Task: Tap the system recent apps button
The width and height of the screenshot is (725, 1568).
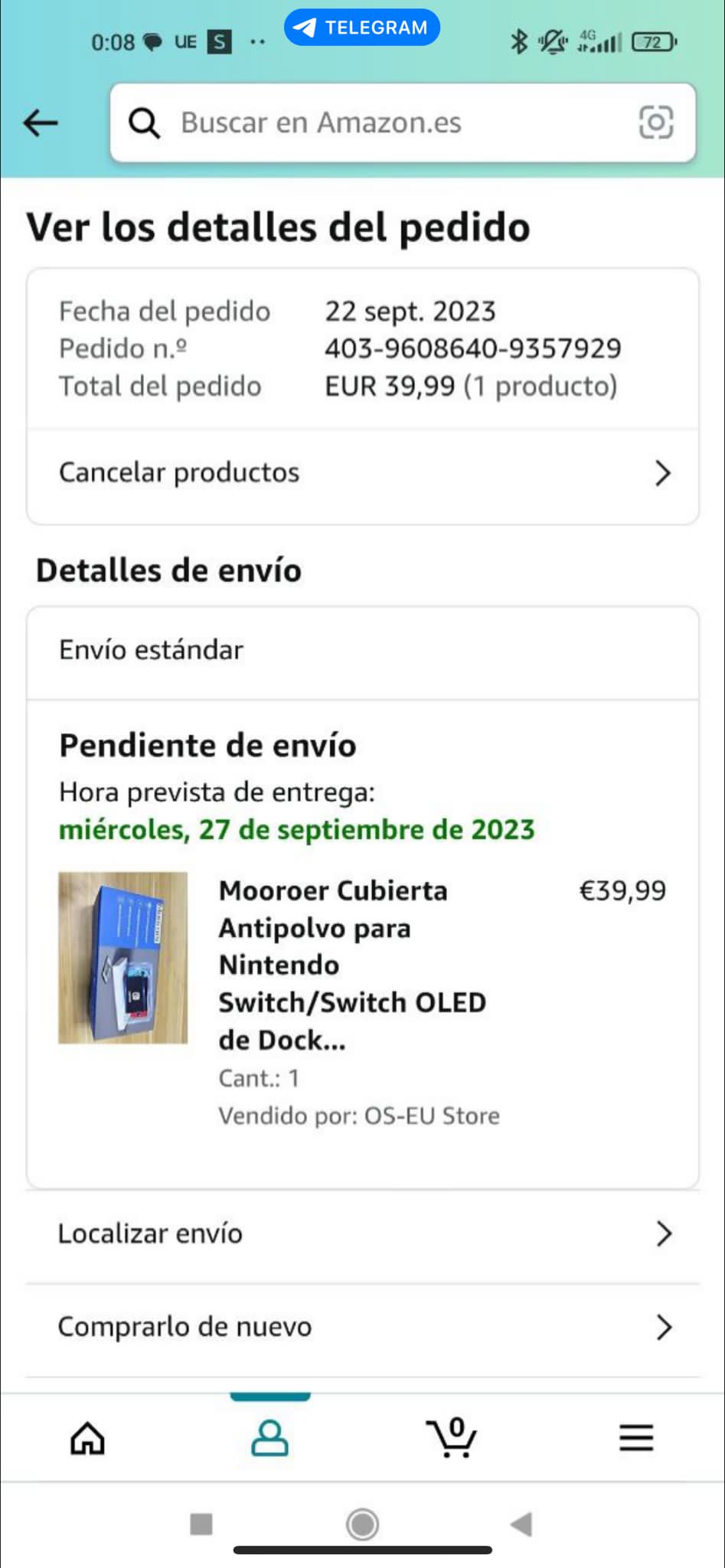Action: 201,1524
